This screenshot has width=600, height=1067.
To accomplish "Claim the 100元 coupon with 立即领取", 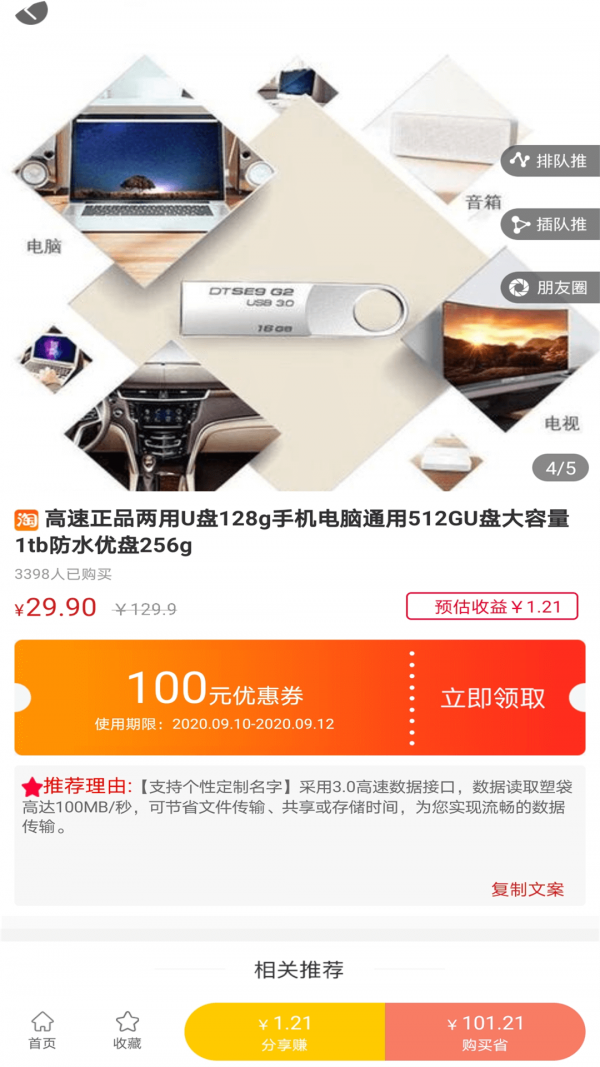I will click(x=493, y=698).
